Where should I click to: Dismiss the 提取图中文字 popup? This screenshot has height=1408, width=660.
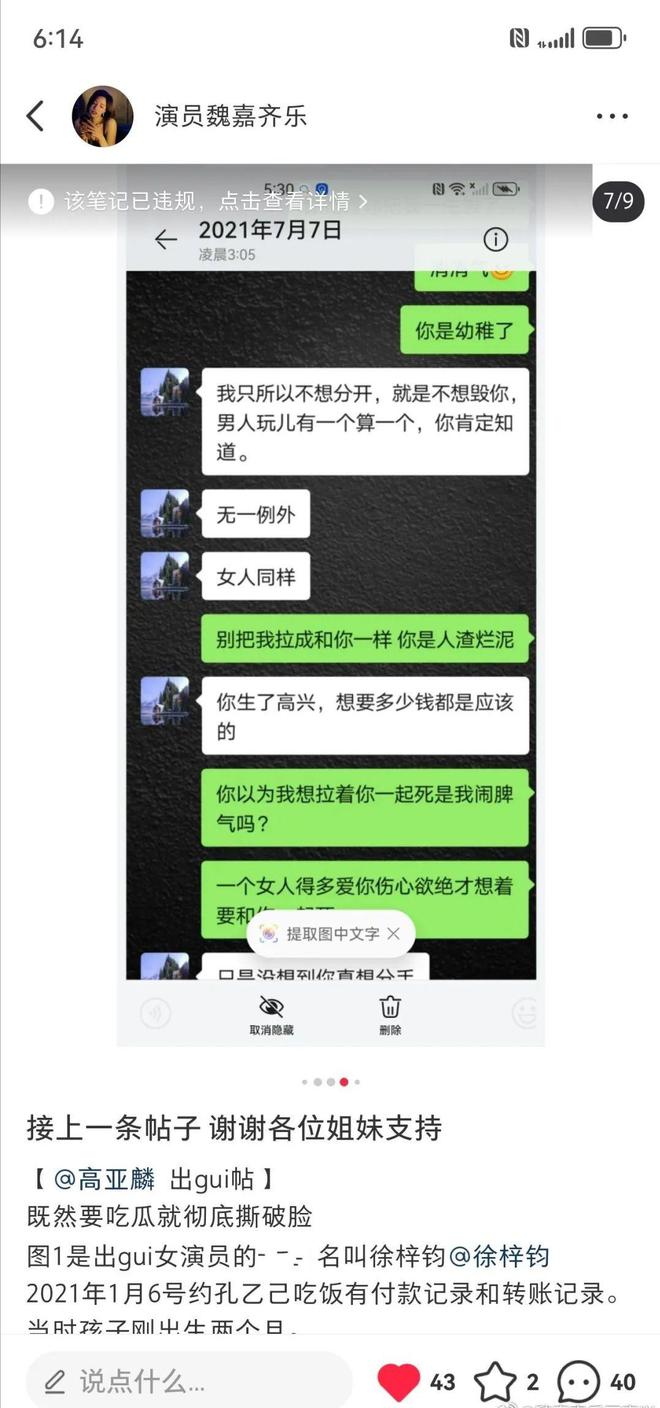click(x=394, y=934)
